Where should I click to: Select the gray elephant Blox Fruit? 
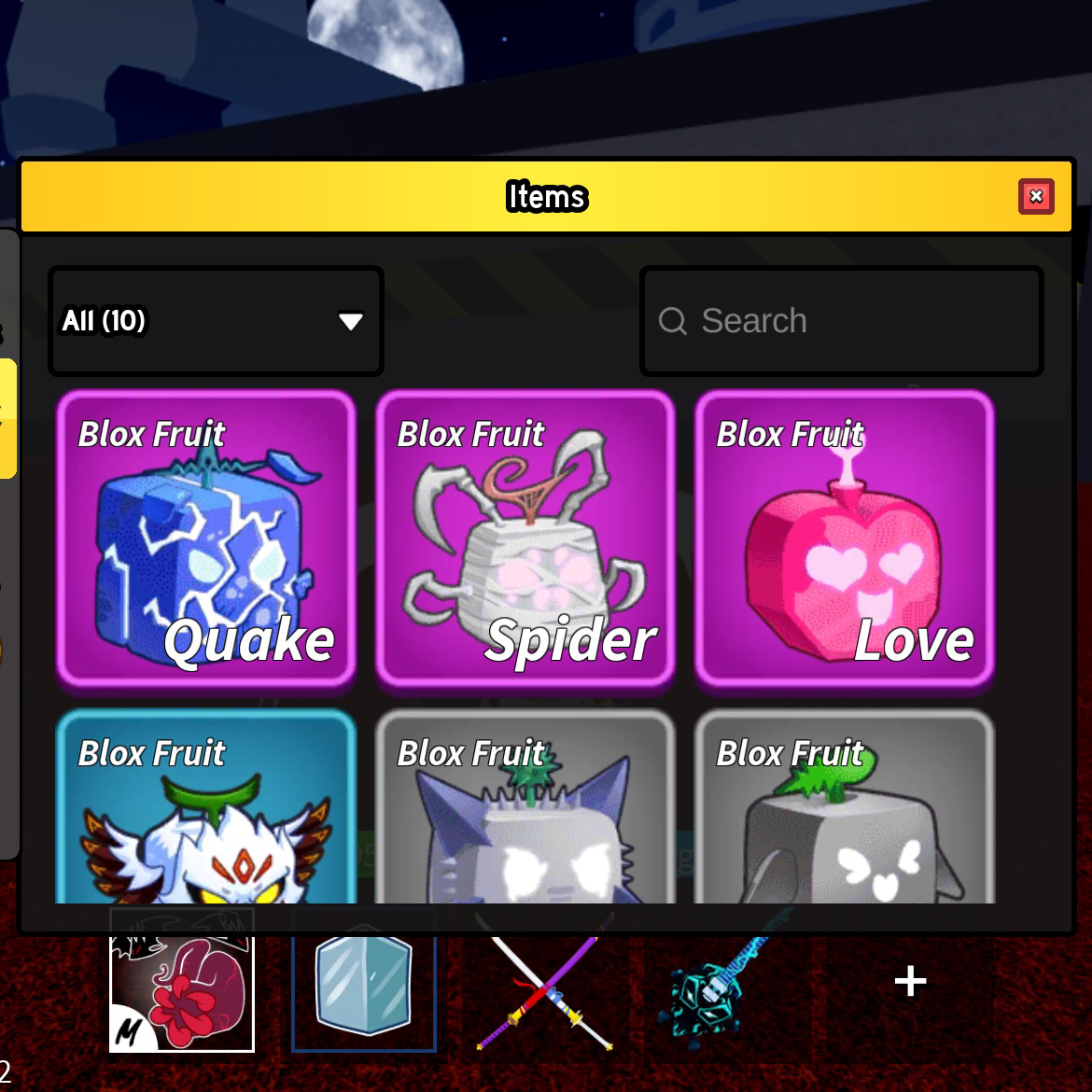click(844, 808)
